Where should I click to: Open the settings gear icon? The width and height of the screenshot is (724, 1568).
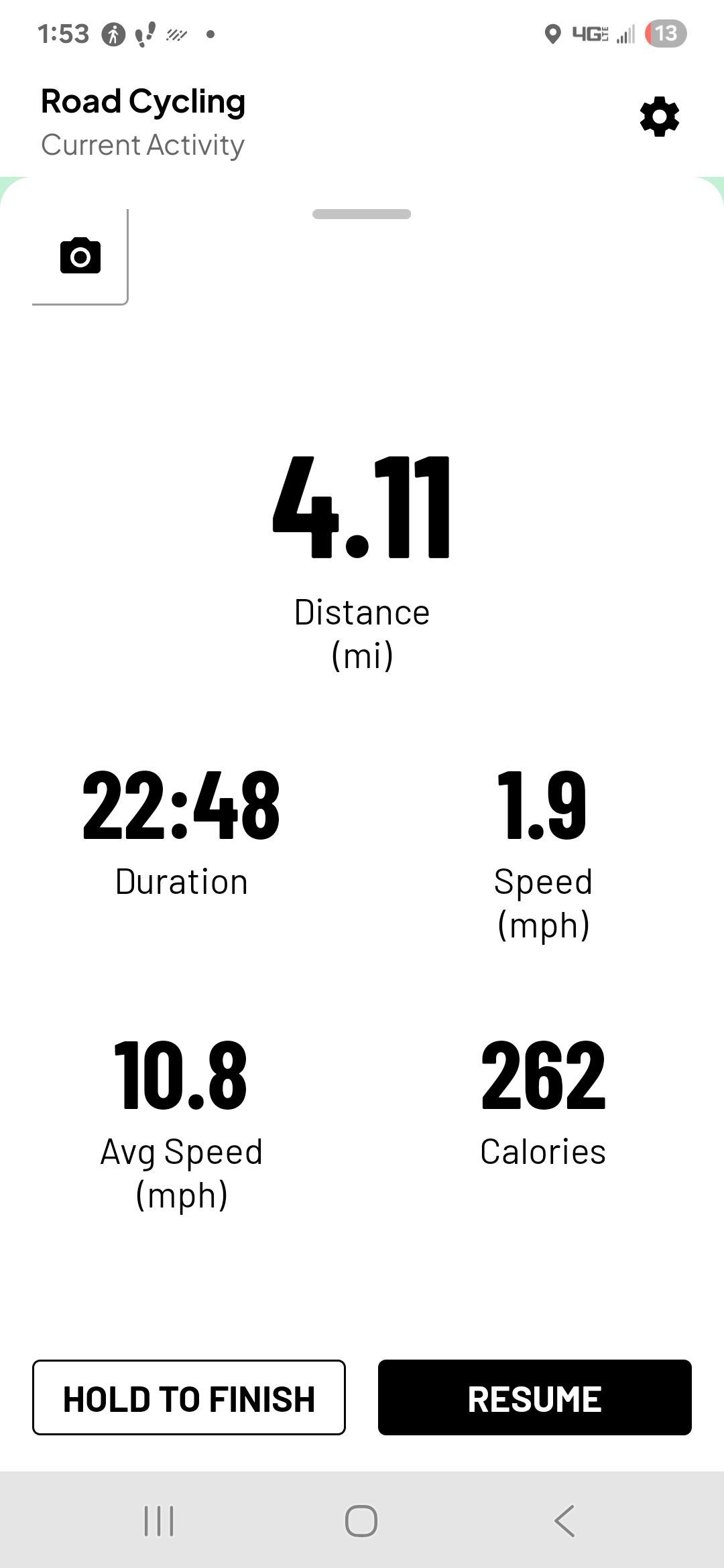660,117
